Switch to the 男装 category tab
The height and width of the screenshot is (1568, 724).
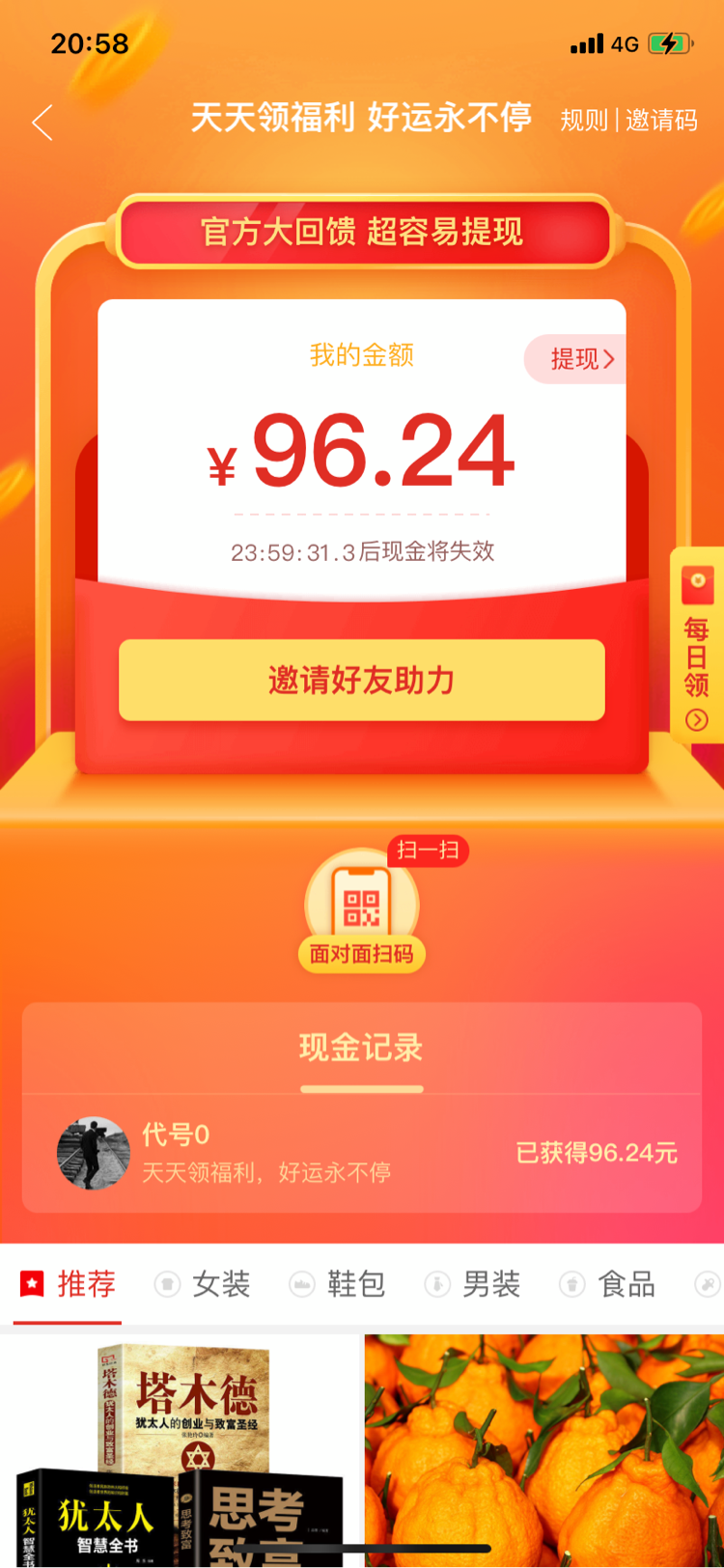475,1284
